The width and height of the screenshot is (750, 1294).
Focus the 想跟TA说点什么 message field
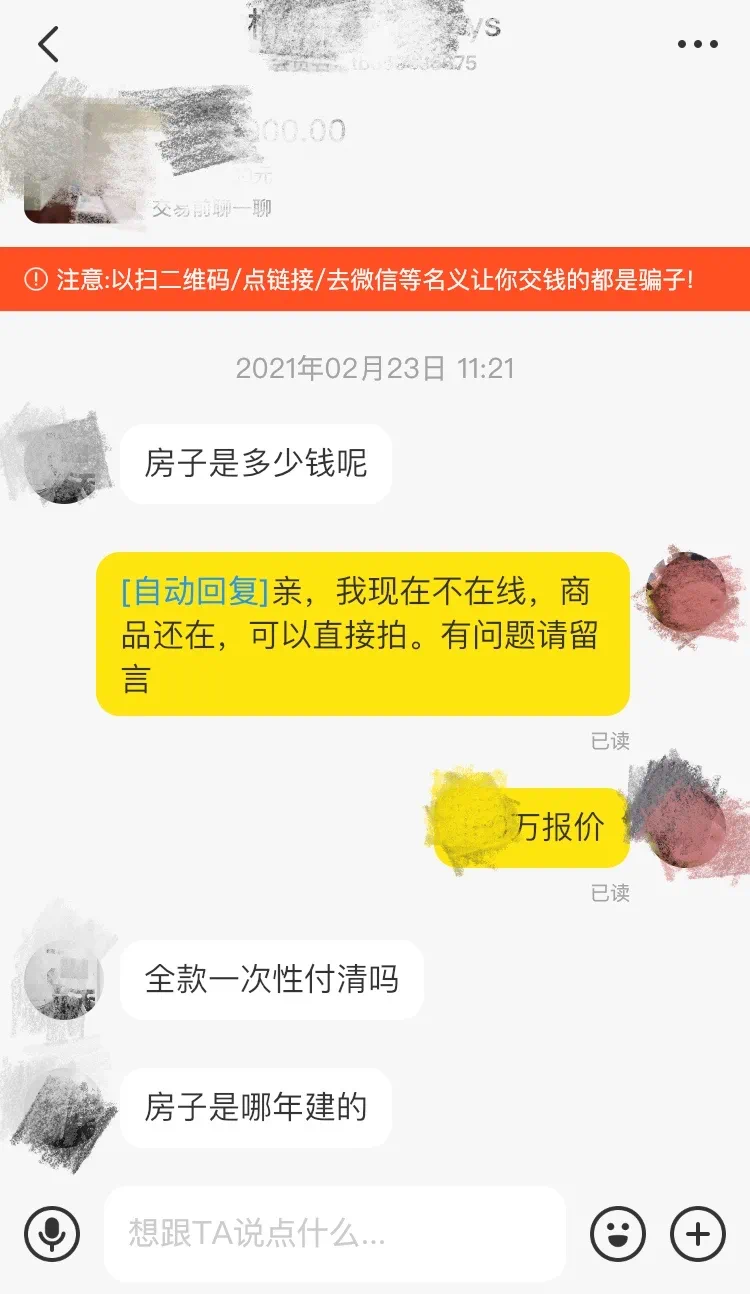[x=335, y=1234]
